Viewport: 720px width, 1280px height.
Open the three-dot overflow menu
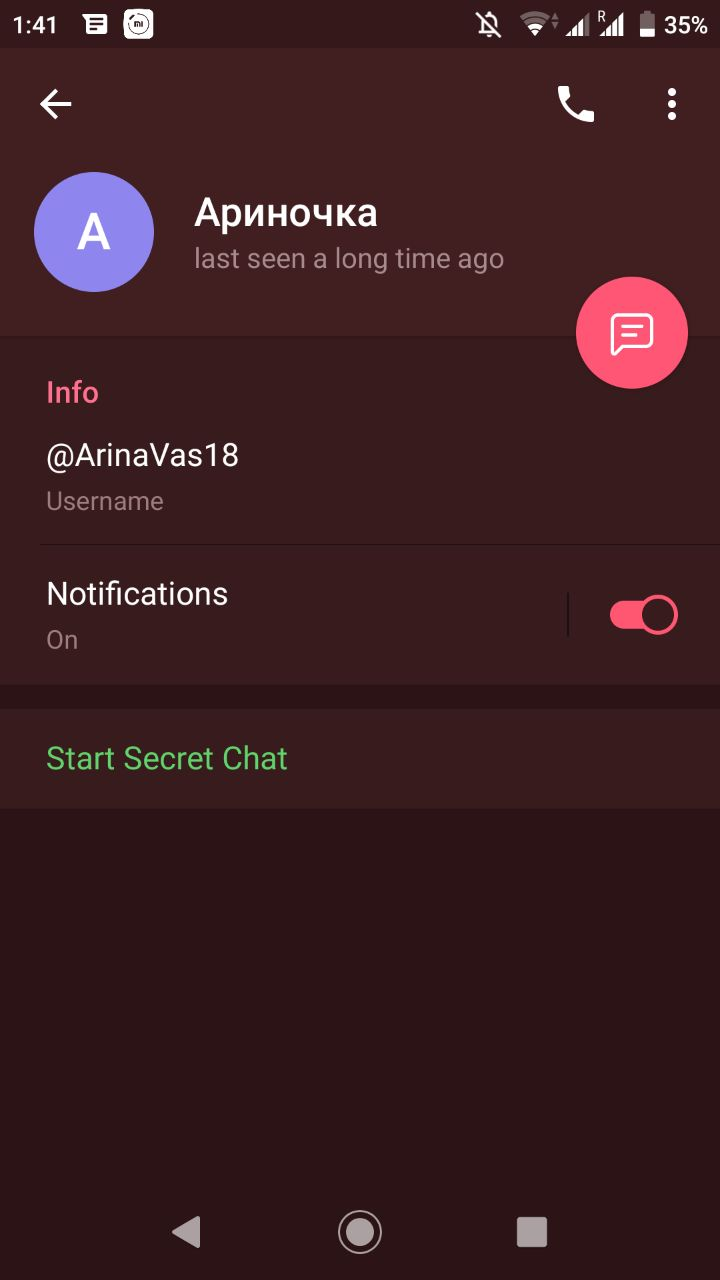click(x=672, y=104)
